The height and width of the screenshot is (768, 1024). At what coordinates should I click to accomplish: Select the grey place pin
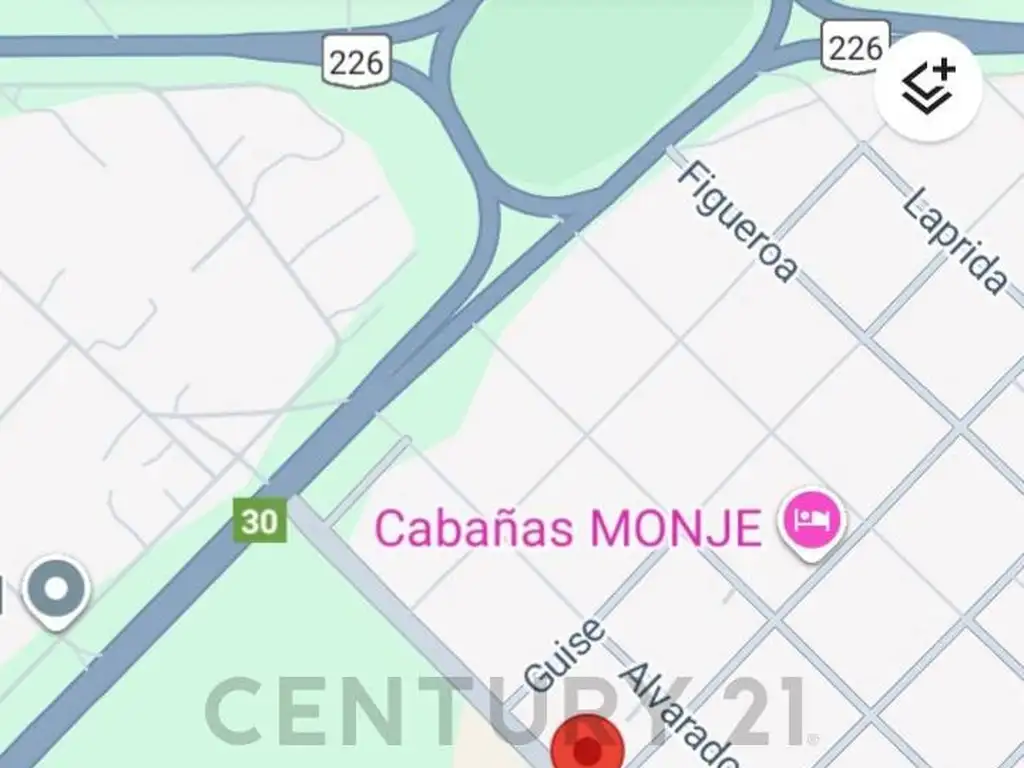[x=56, y=589]
